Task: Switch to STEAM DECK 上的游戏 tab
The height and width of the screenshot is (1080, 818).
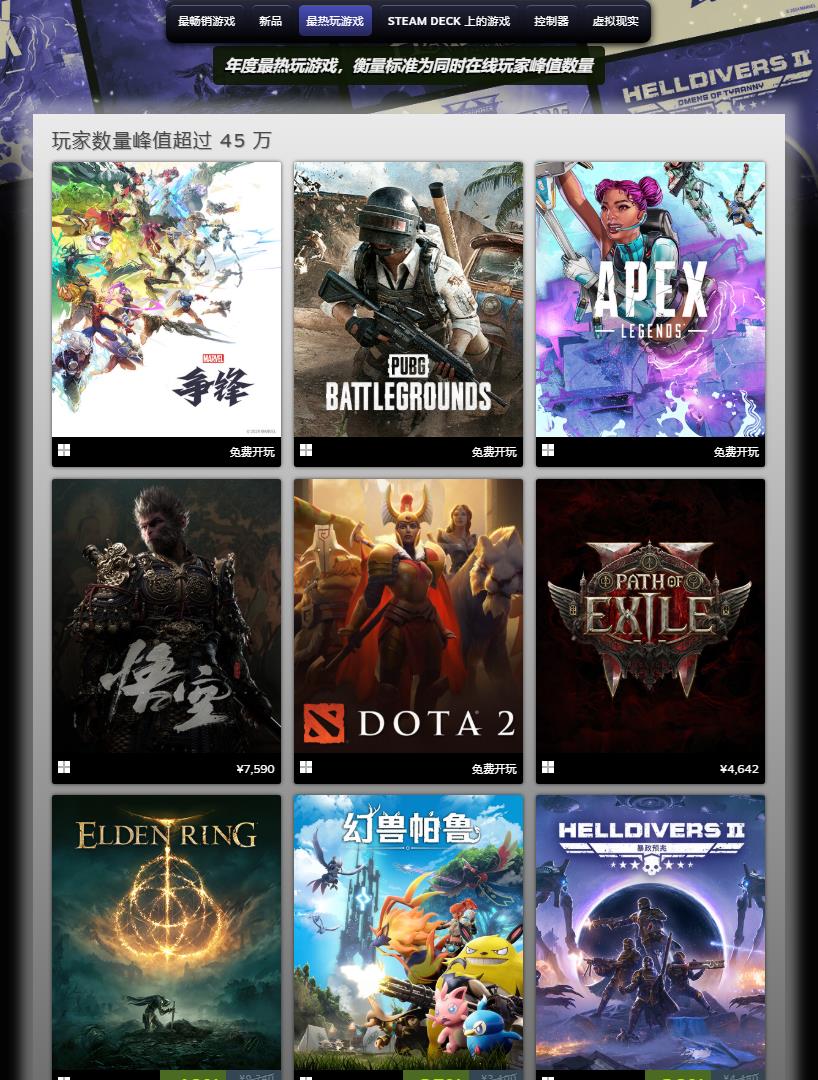Action: click(x=448, y=21)
